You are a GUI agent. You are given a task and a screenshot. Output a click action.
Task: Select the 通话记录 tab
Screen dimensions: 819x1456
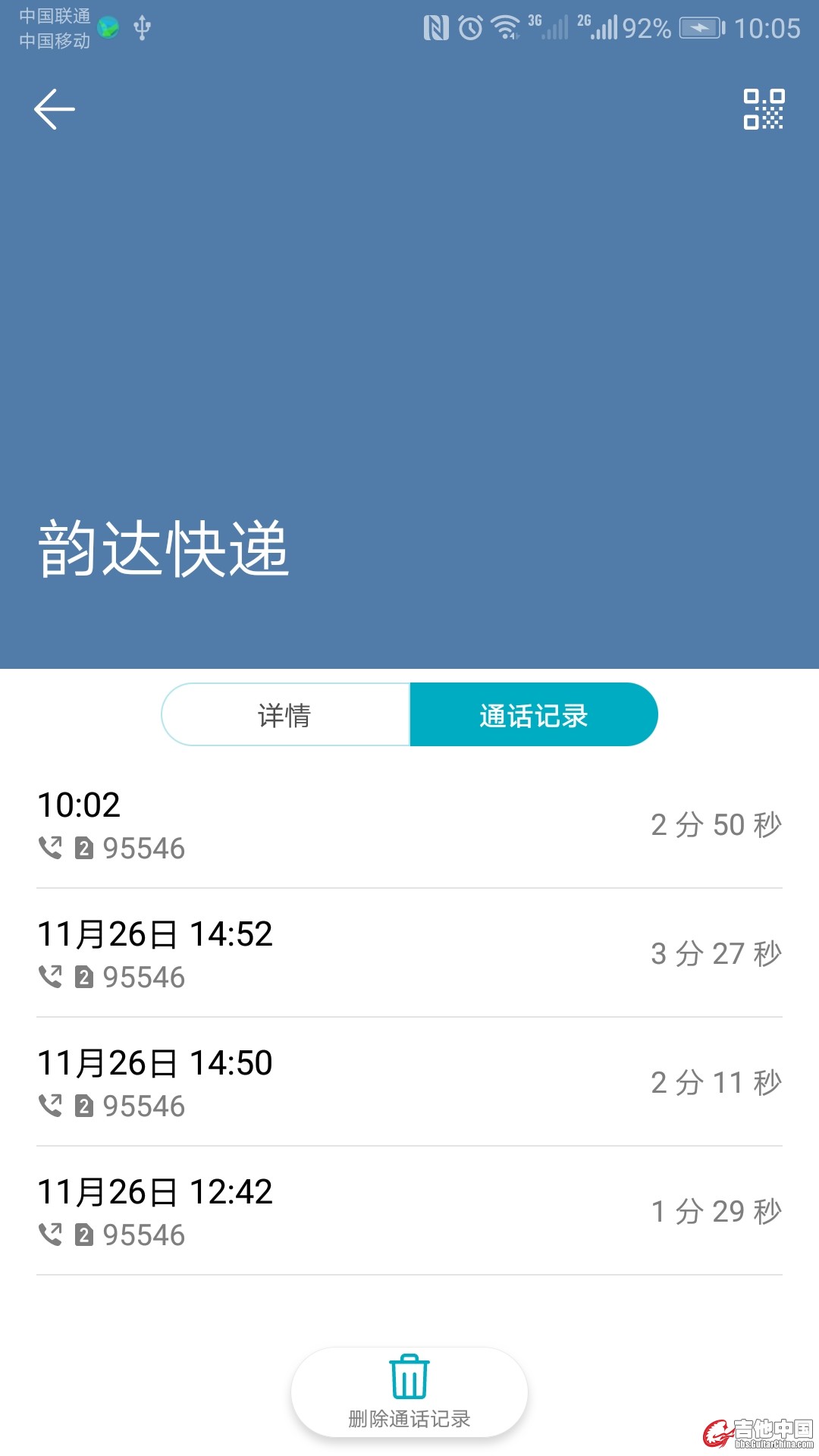tap(534, 715)
